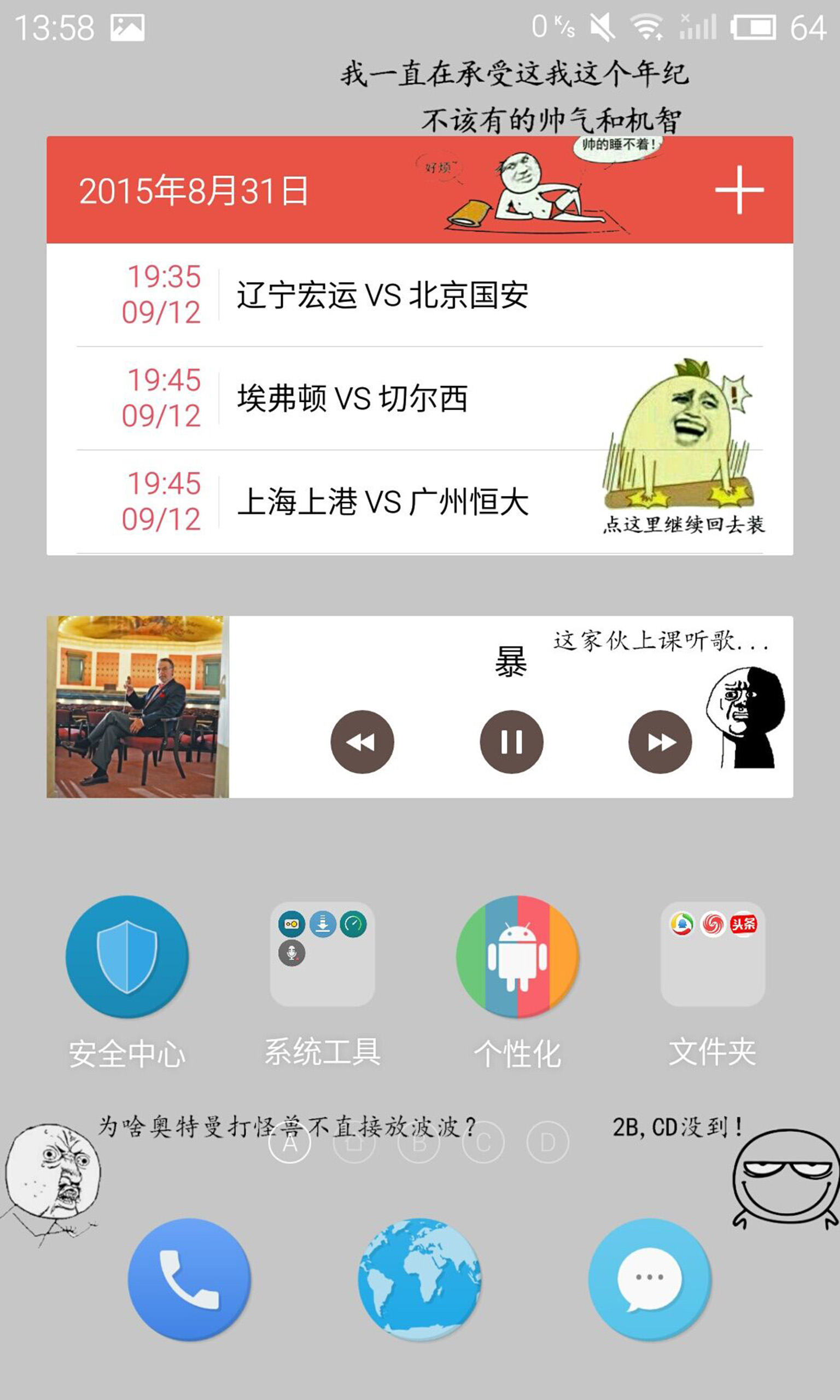Skip to the next track
The image size is (840, 1400).
(660, 742)
